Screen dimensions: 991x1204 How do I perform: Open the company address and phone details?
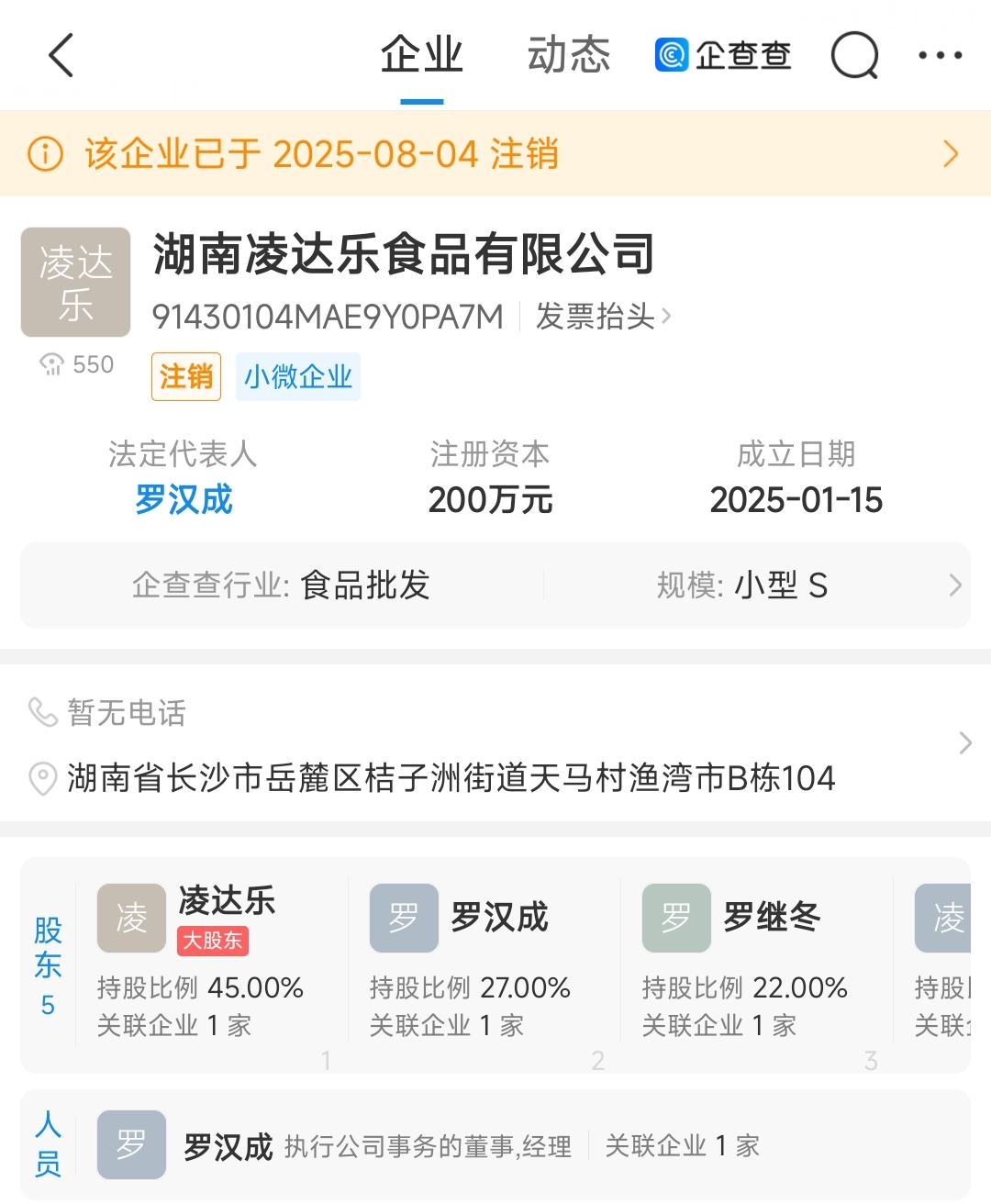pos(495,743)
